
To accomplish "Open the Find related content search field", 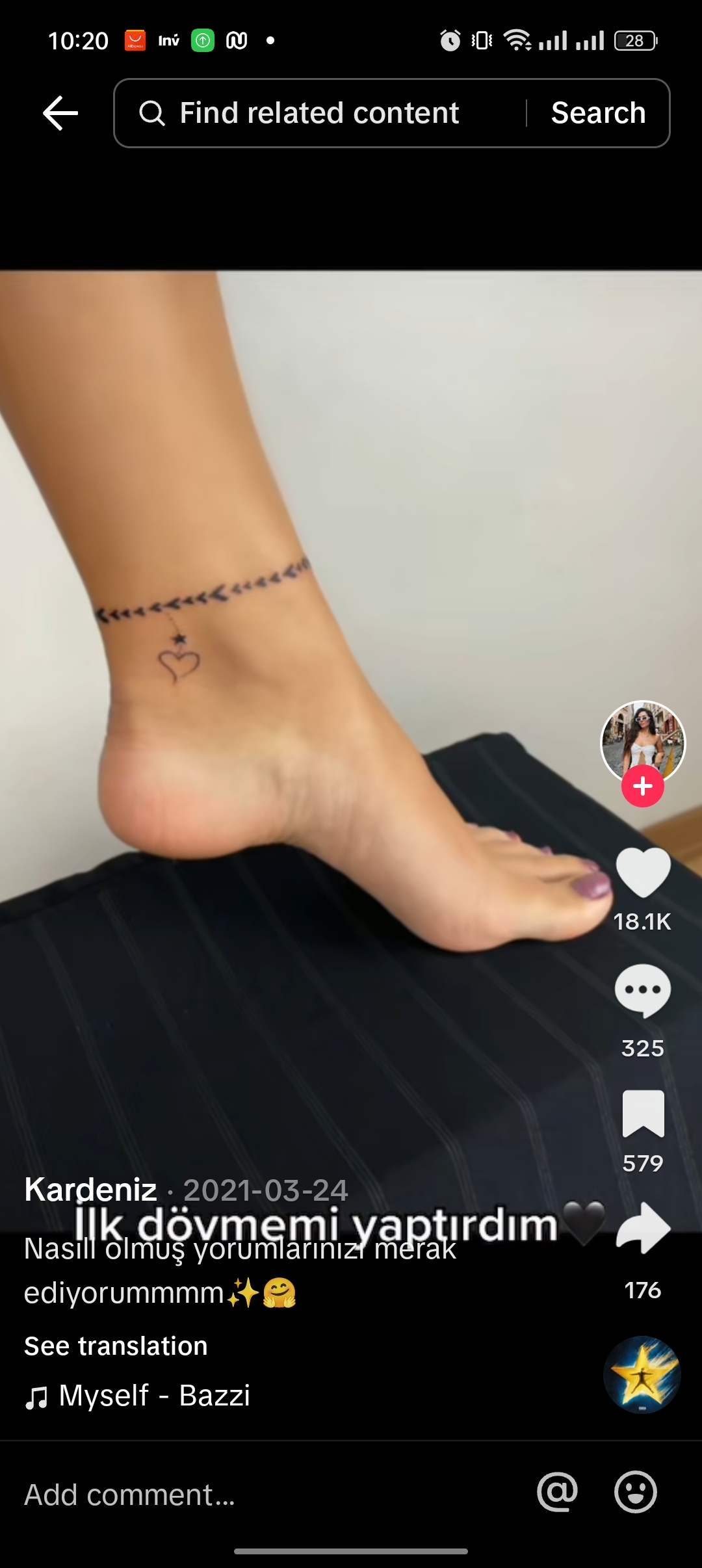I will pos(318,113).
